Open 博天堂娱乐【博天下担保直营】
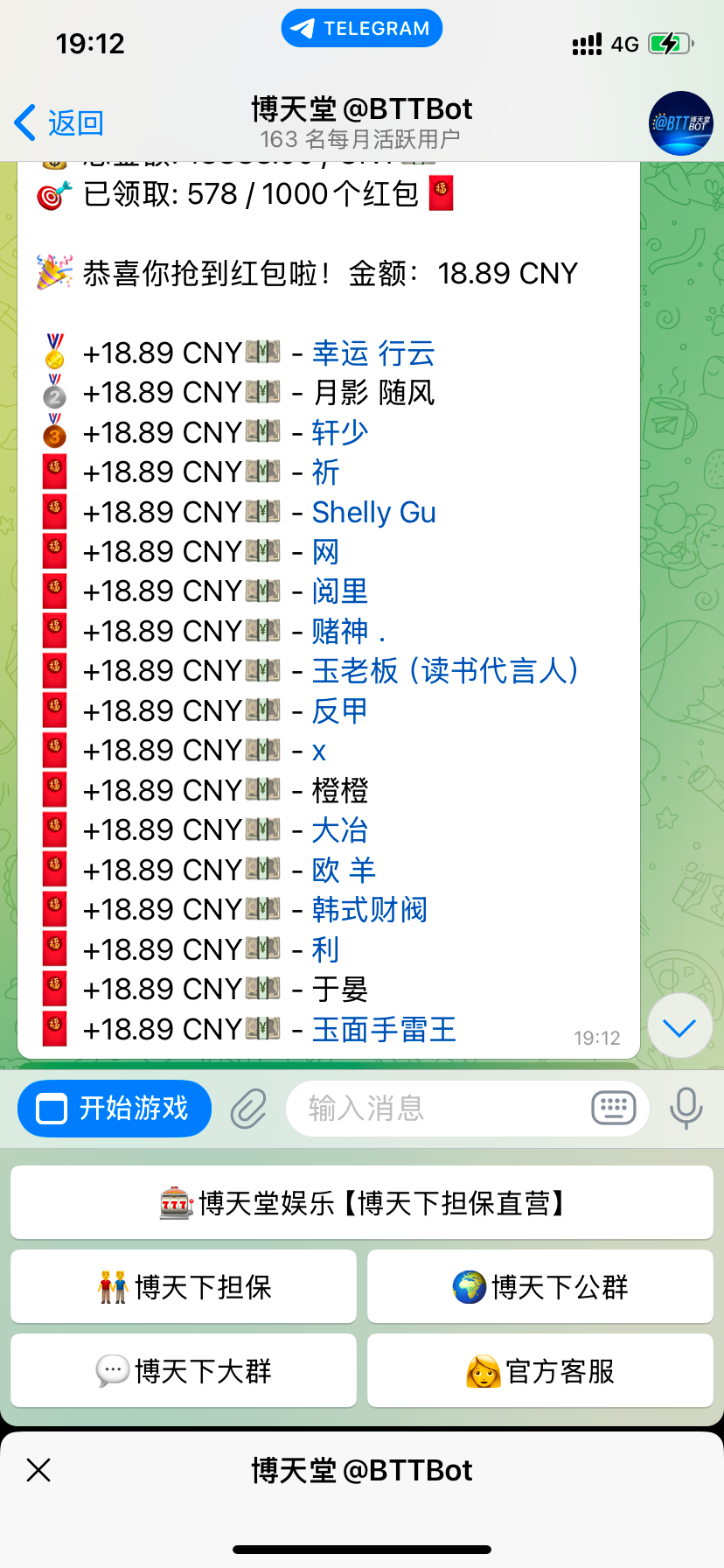 tap(362, 1203)
